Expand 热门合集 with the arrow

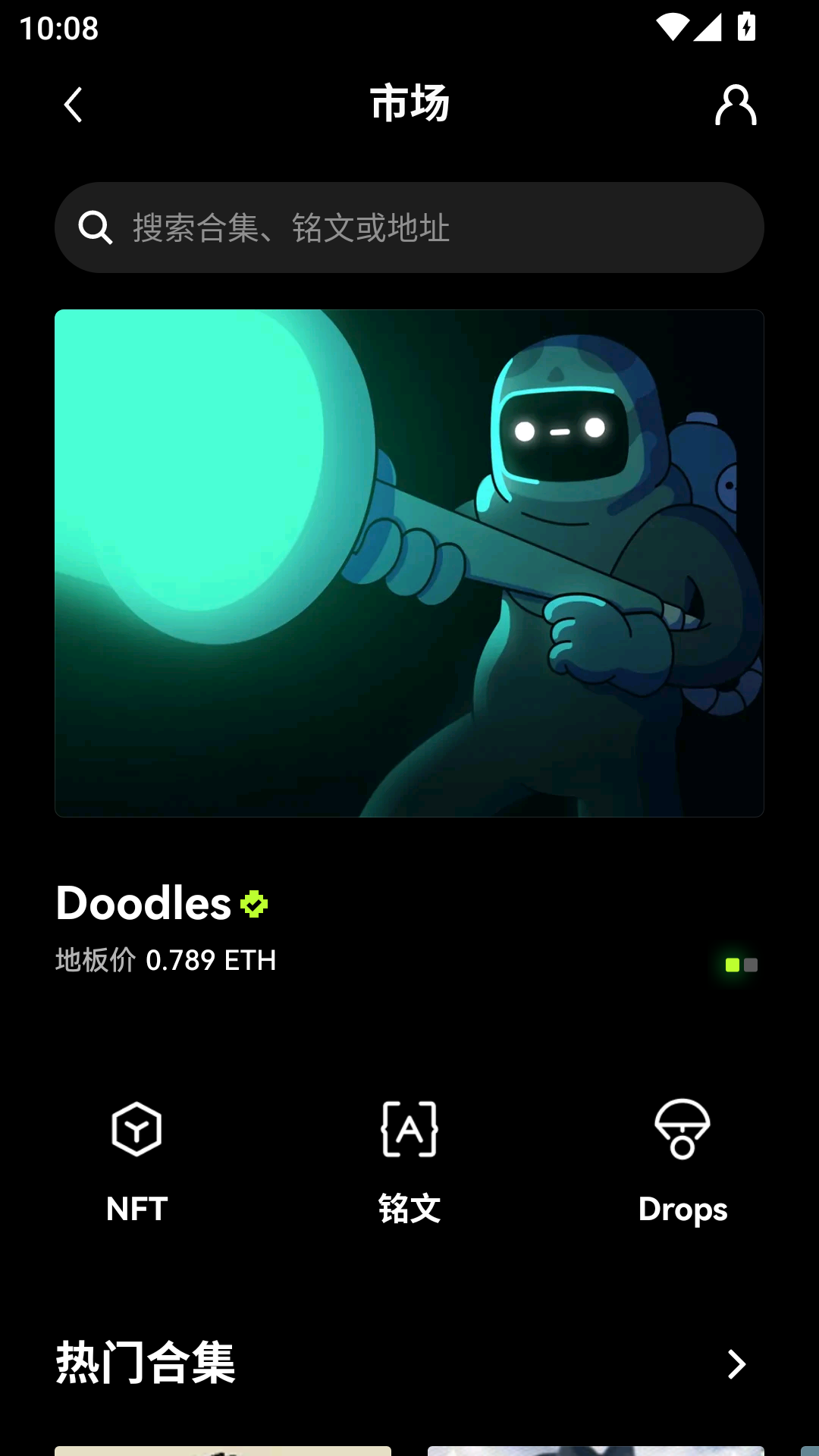click(x=736, y=1364)
